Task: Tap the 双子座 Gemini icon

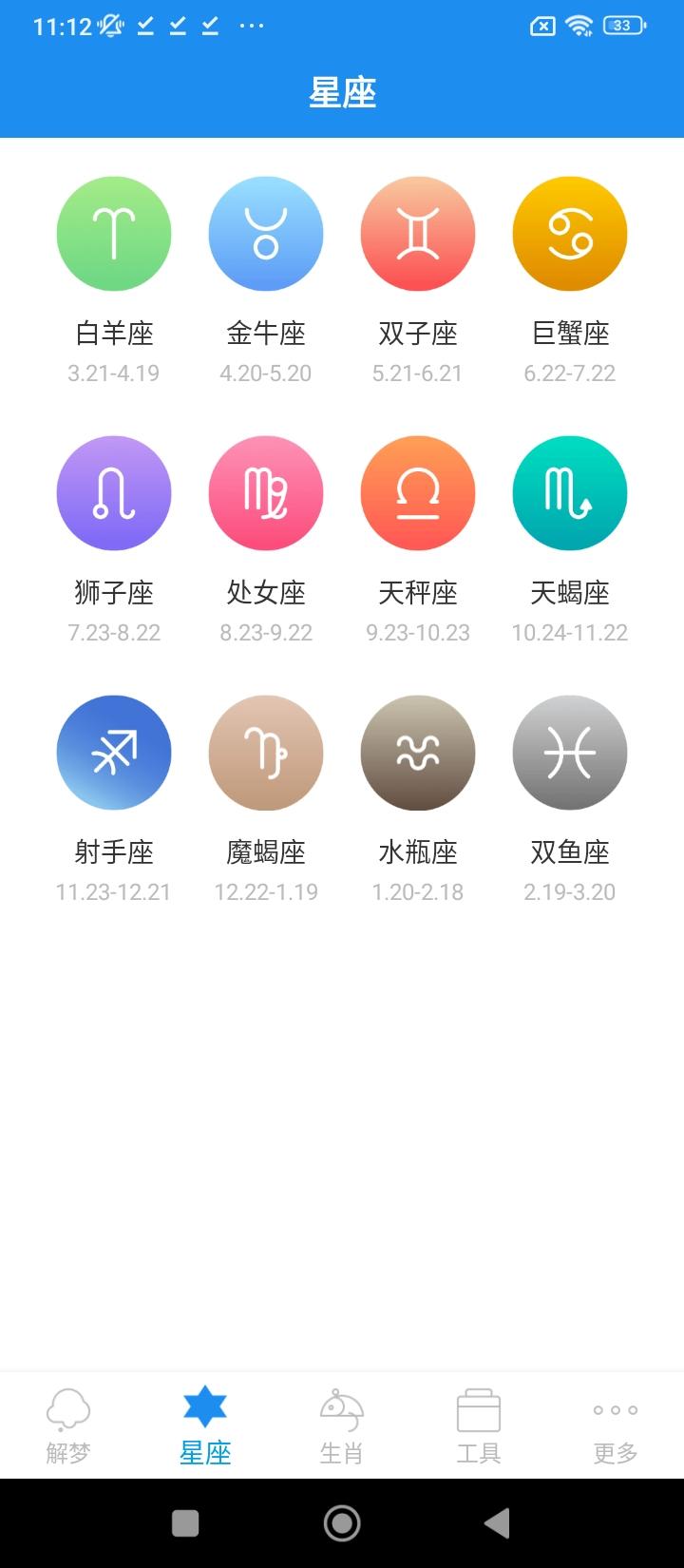Action: tap(418, 233)
